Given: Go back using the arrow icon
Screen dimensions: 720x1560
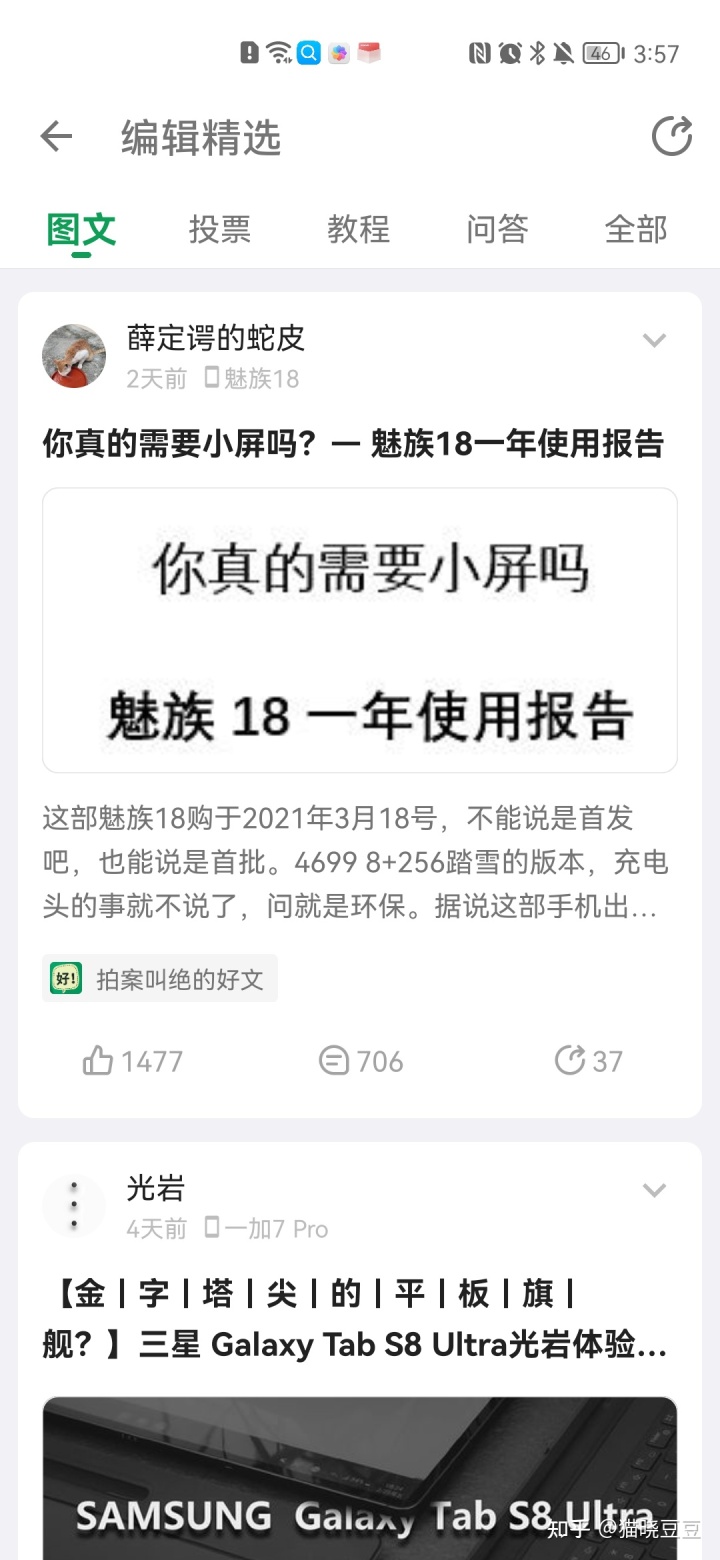Looking at the screenshot, I should pyautogui.click(x=56, y=137).
